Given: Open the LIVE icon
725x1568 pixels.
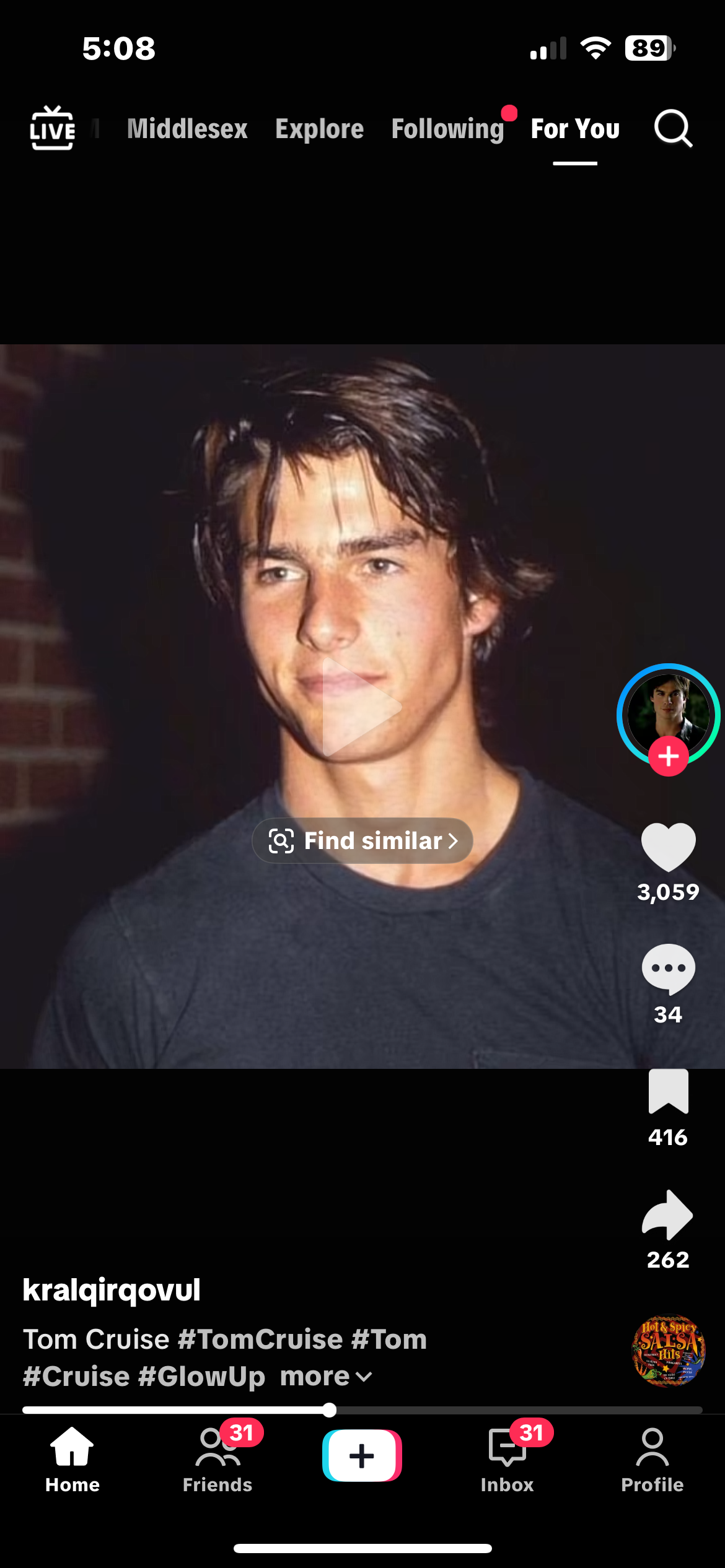Looking at the screenshot, I should point(53,128).
